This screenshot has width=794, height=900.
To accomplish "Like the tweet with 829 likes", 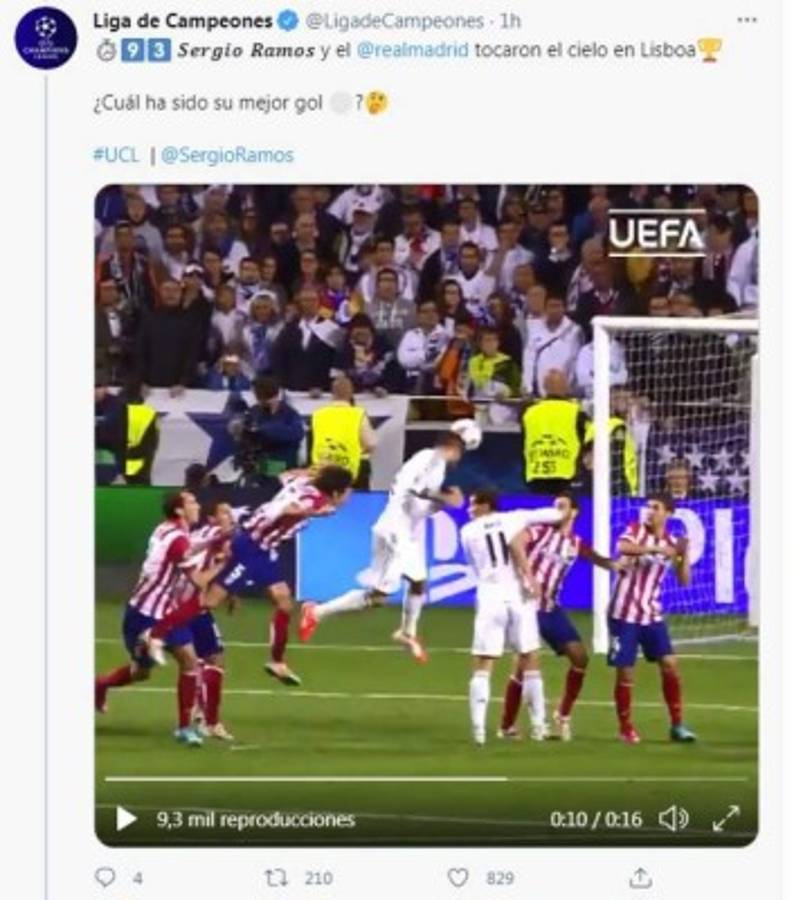I will [x=458, y=878].
